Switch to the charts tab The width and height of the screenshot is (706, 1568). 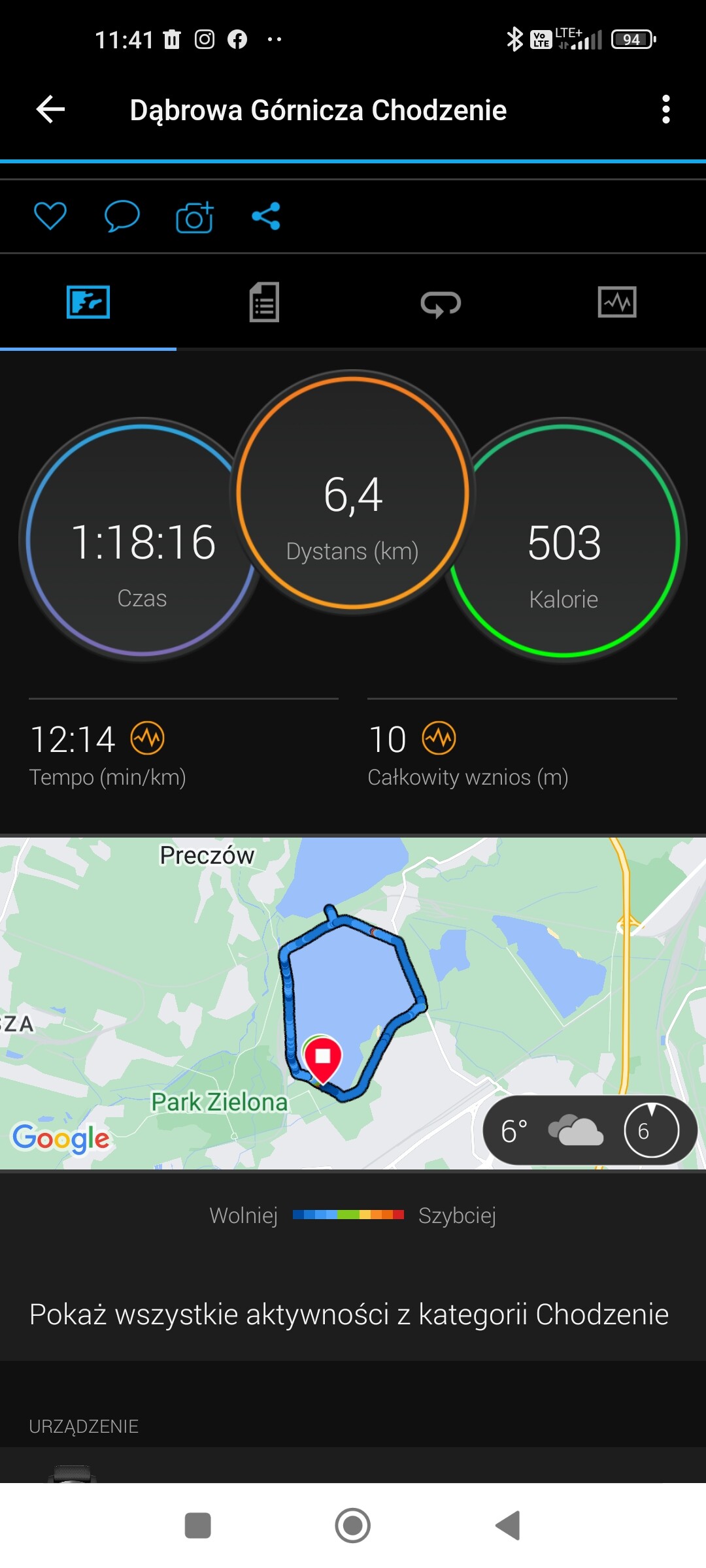click(x=617, y=302)
